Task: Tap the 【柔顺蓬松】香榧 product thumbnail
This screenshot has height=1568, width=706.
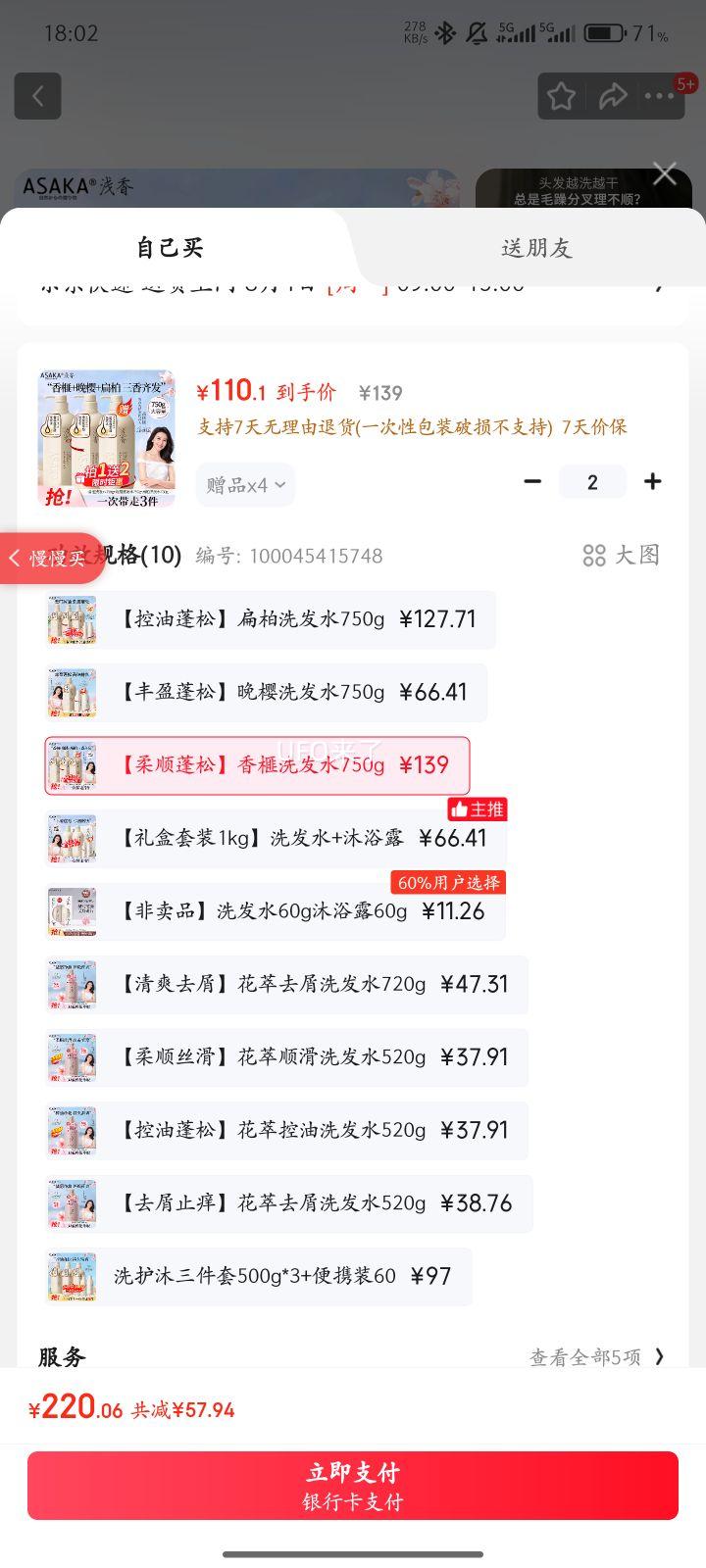Action: (70, 765)
